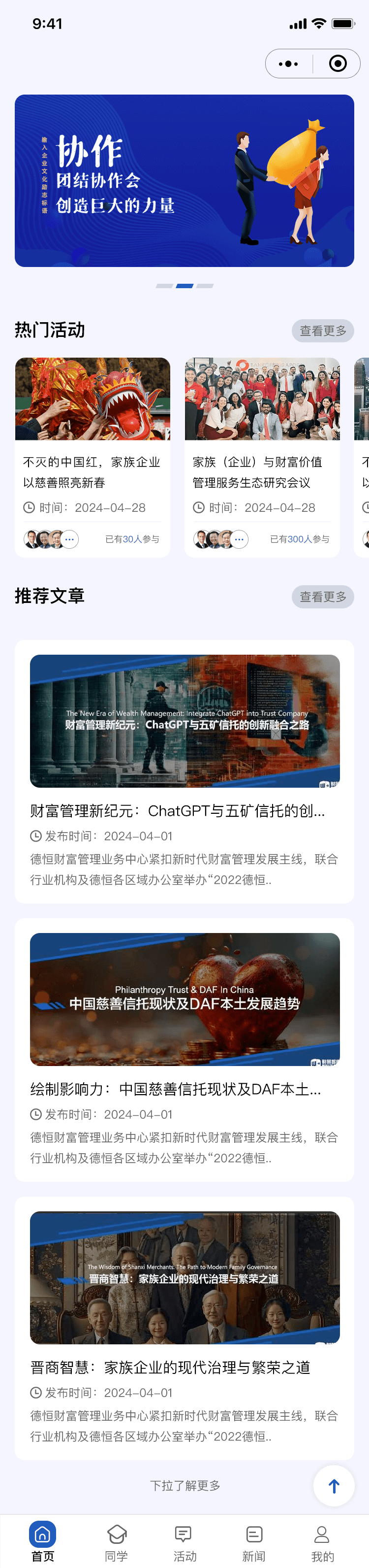Open the mini program more options menu
This screenshot has width=369, height=1568.
(x=288, y=64)
